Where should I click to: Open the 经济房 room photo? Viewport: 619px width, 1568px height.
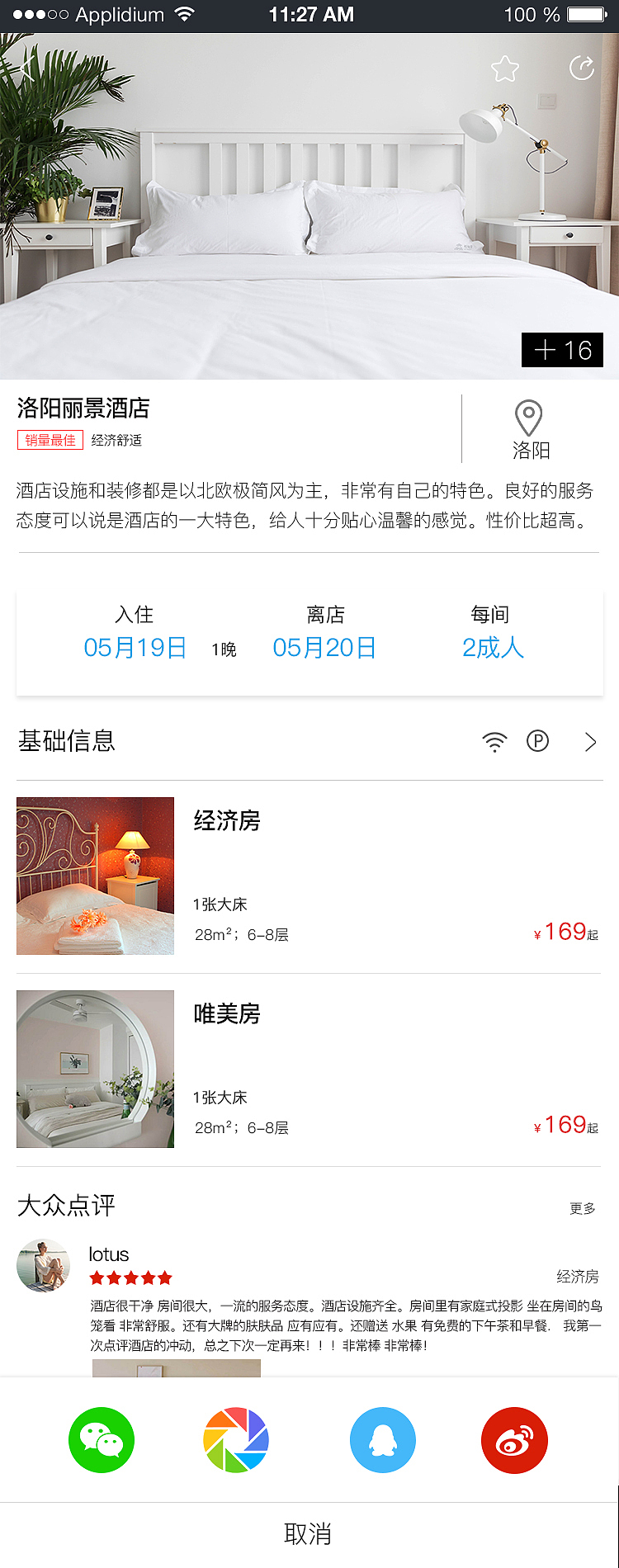(x=95, y=876)
